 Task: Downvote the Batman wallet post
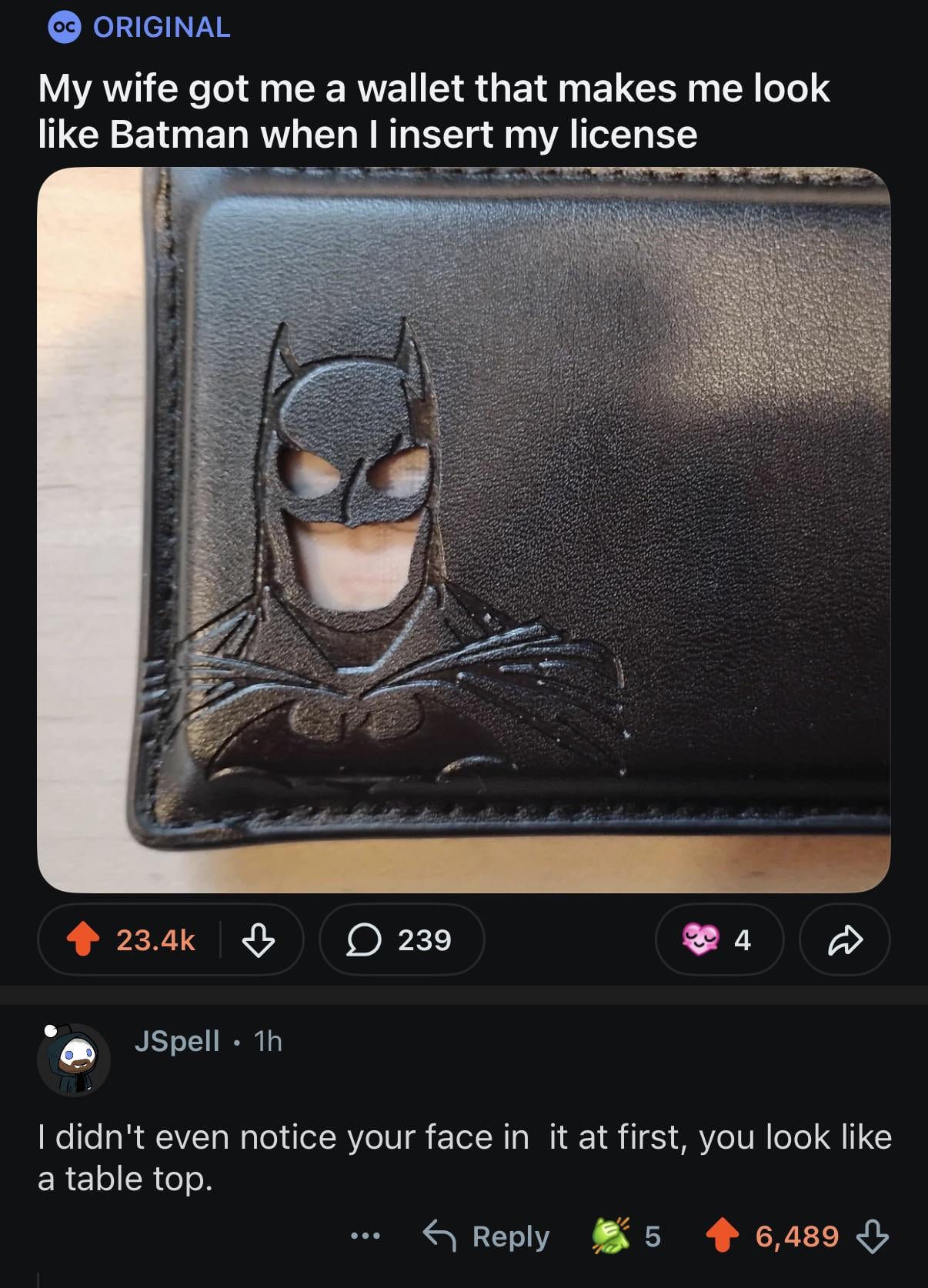coord(259,939)
